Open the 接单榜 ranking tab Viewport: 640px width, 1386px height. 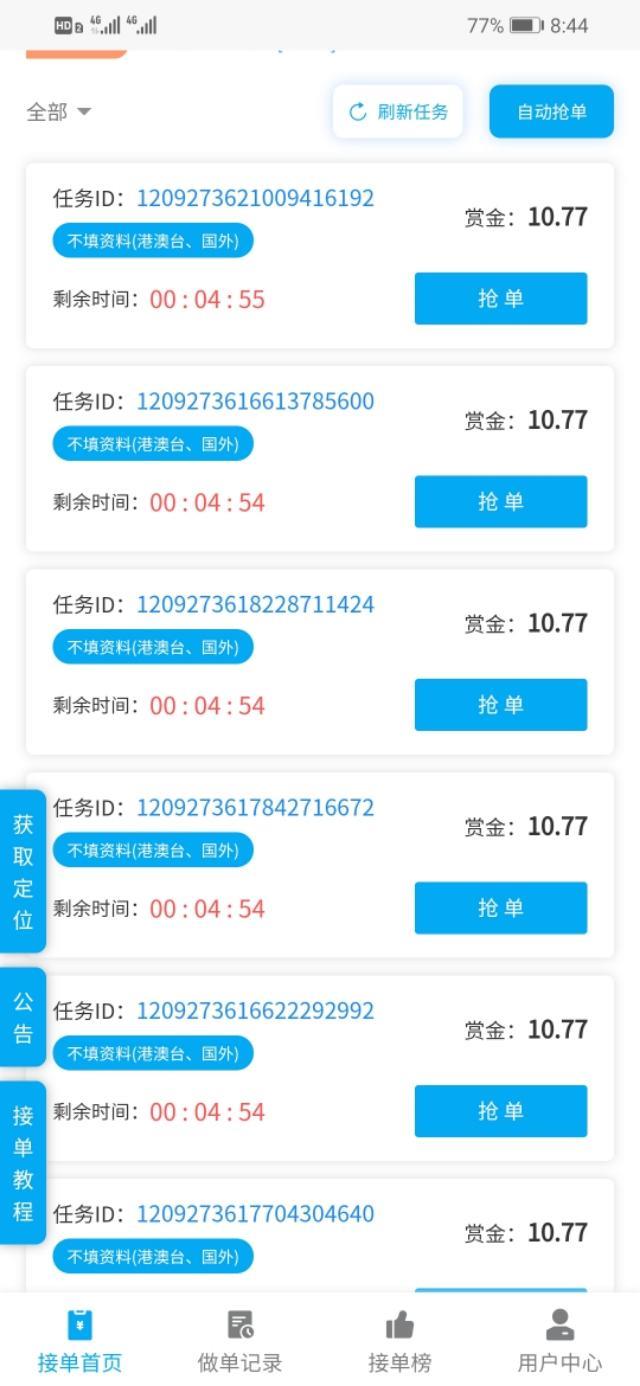(400, 1341)
